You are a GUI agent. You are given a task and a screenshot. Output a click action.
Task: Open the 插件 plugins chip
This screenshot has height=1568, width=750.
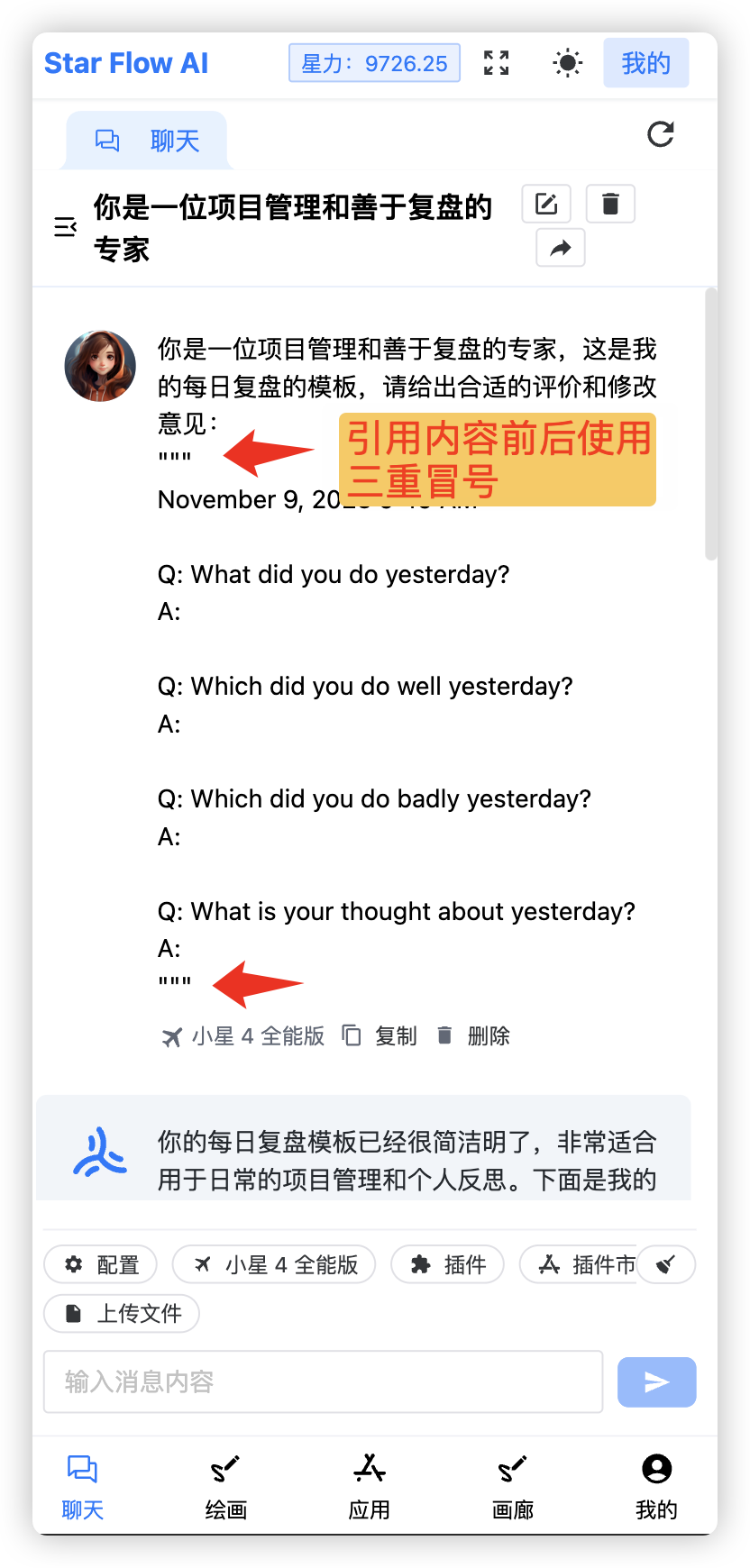point(447,1264)
